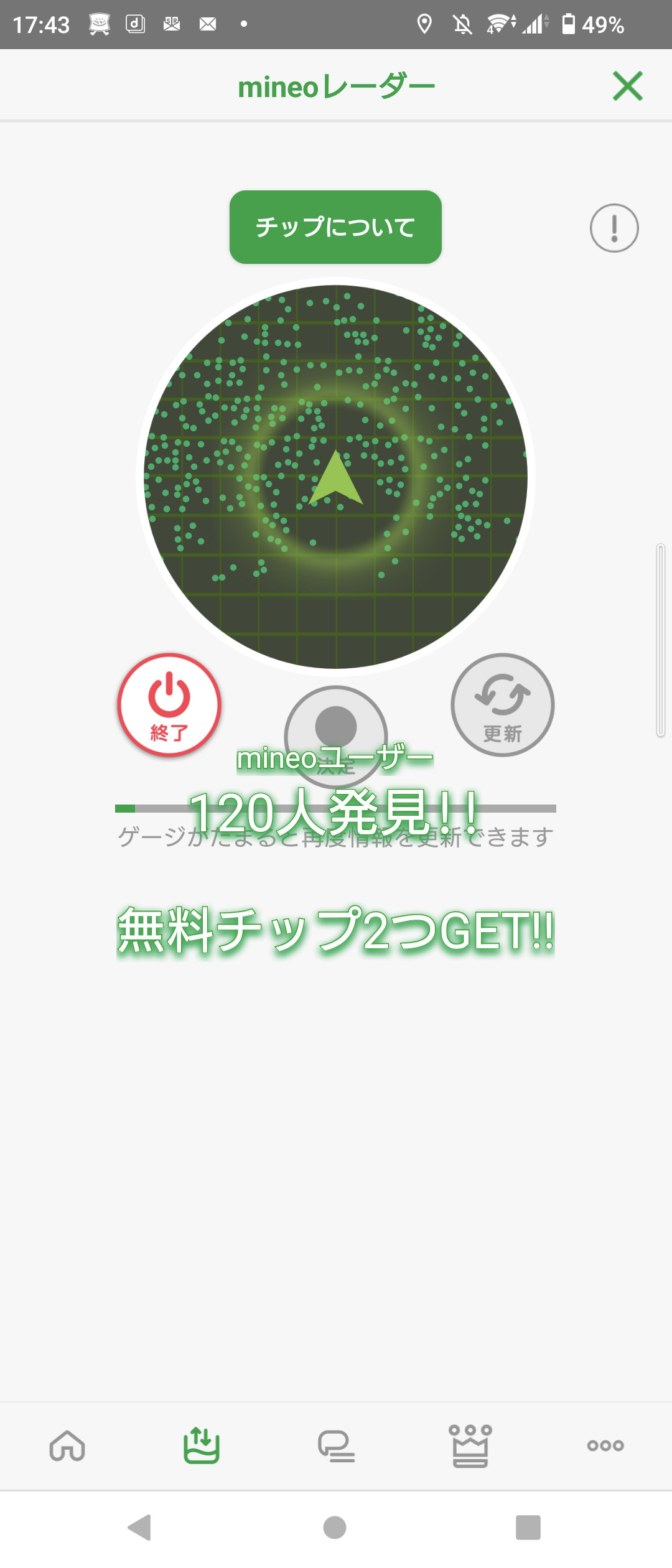
Task: Close the mineo Radar screen
Action: pyautogui.click(x=627, y=86)
